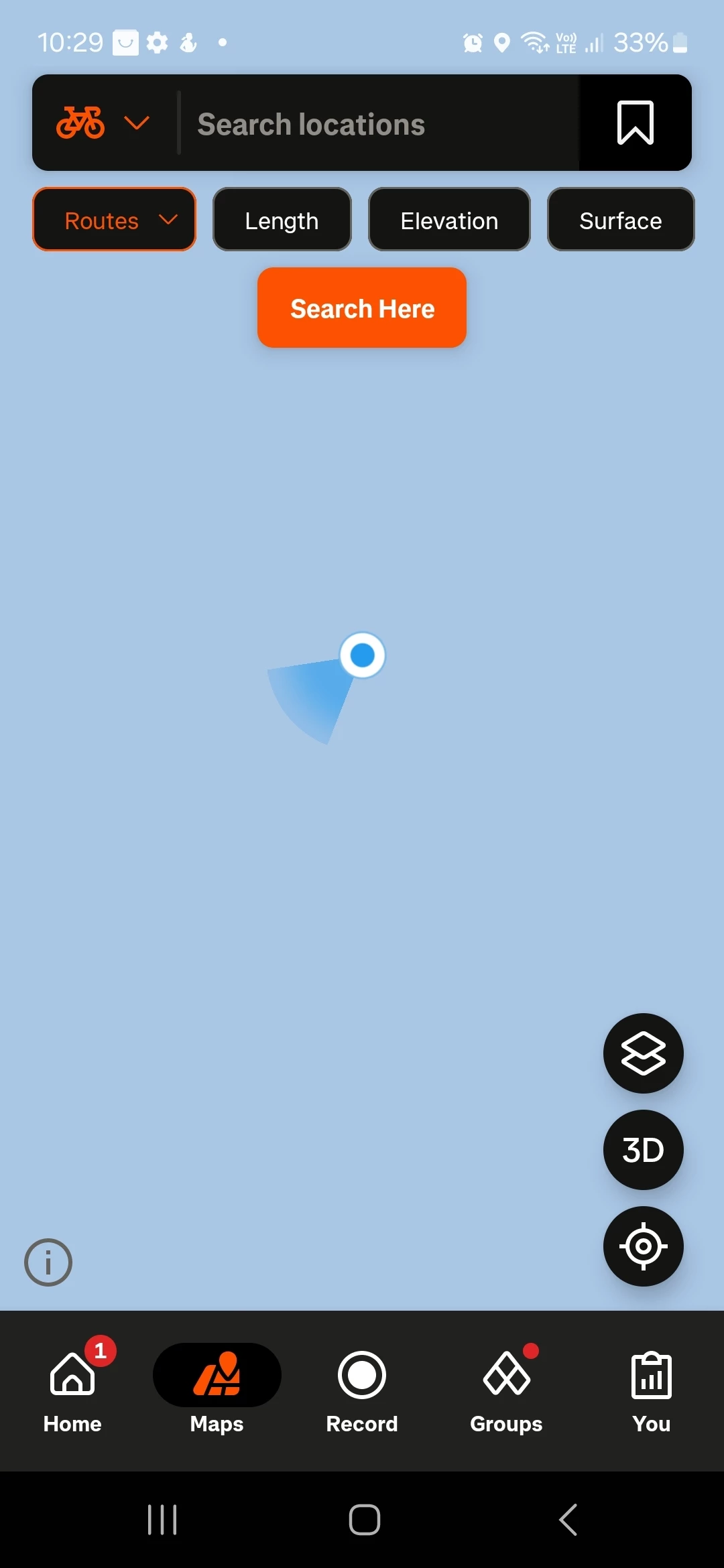Viewport: 724px width, 1568px height.
Task: Tap the Search locations field
Action: [379, 125]
